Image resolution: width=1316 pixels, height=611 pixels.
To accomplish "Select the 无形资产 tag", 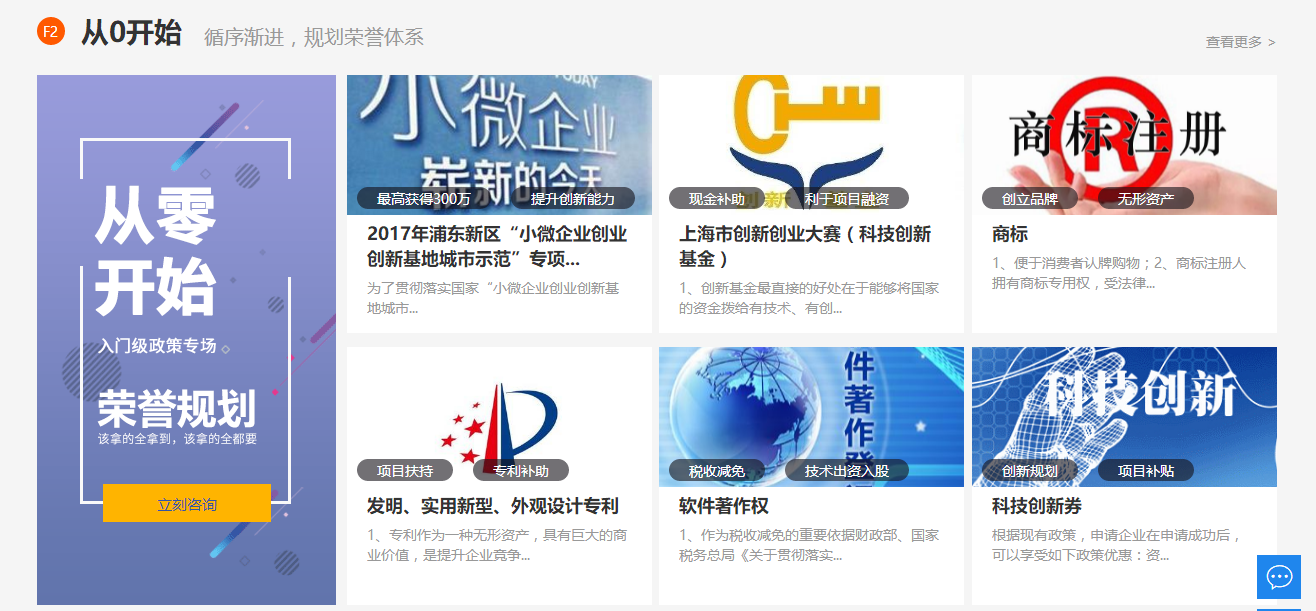I will click(x=1146, y=199).
